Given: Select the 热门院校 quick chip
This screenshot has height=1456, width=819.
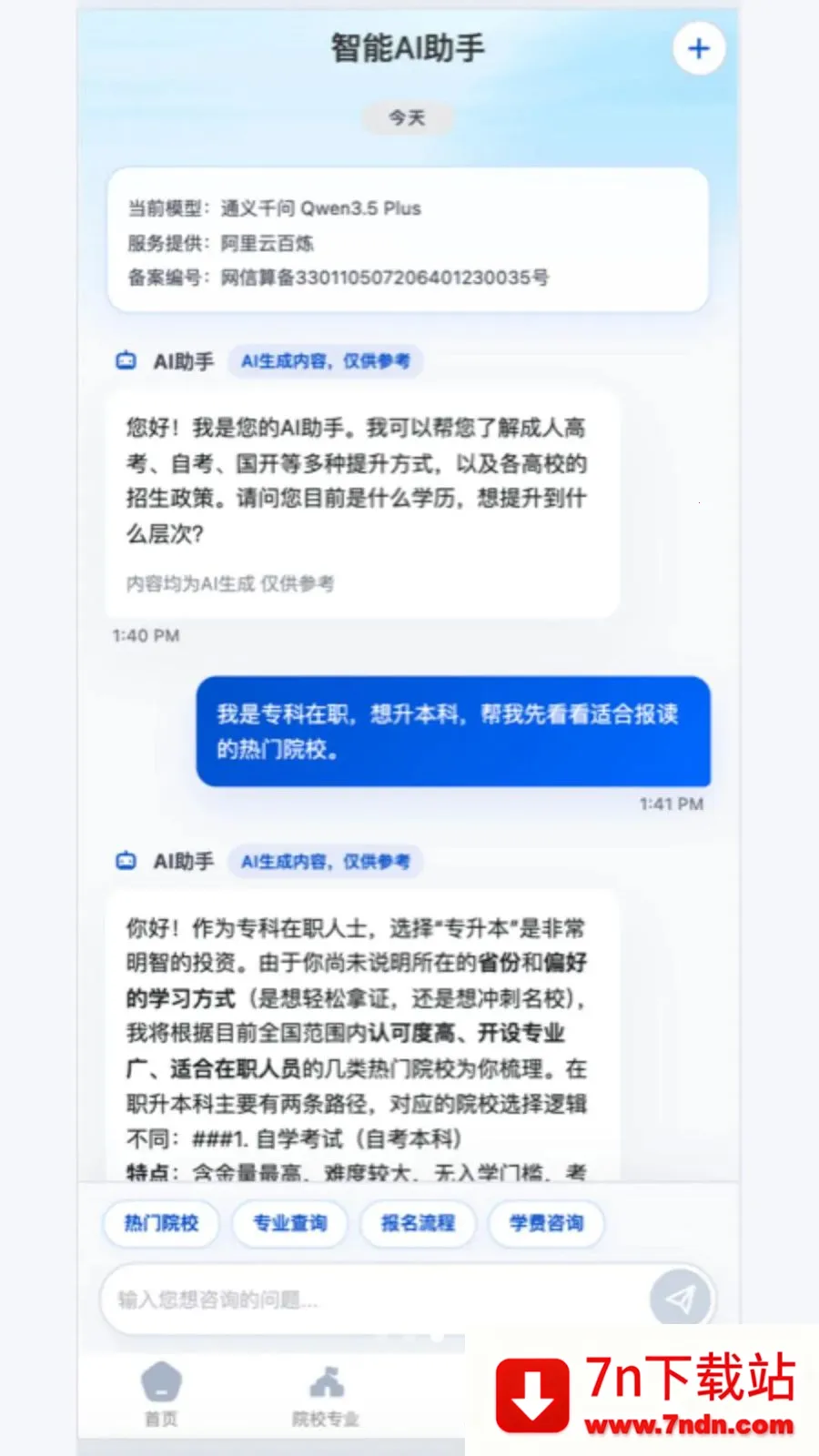Looking at the screenshot, I should [161, 1223].
